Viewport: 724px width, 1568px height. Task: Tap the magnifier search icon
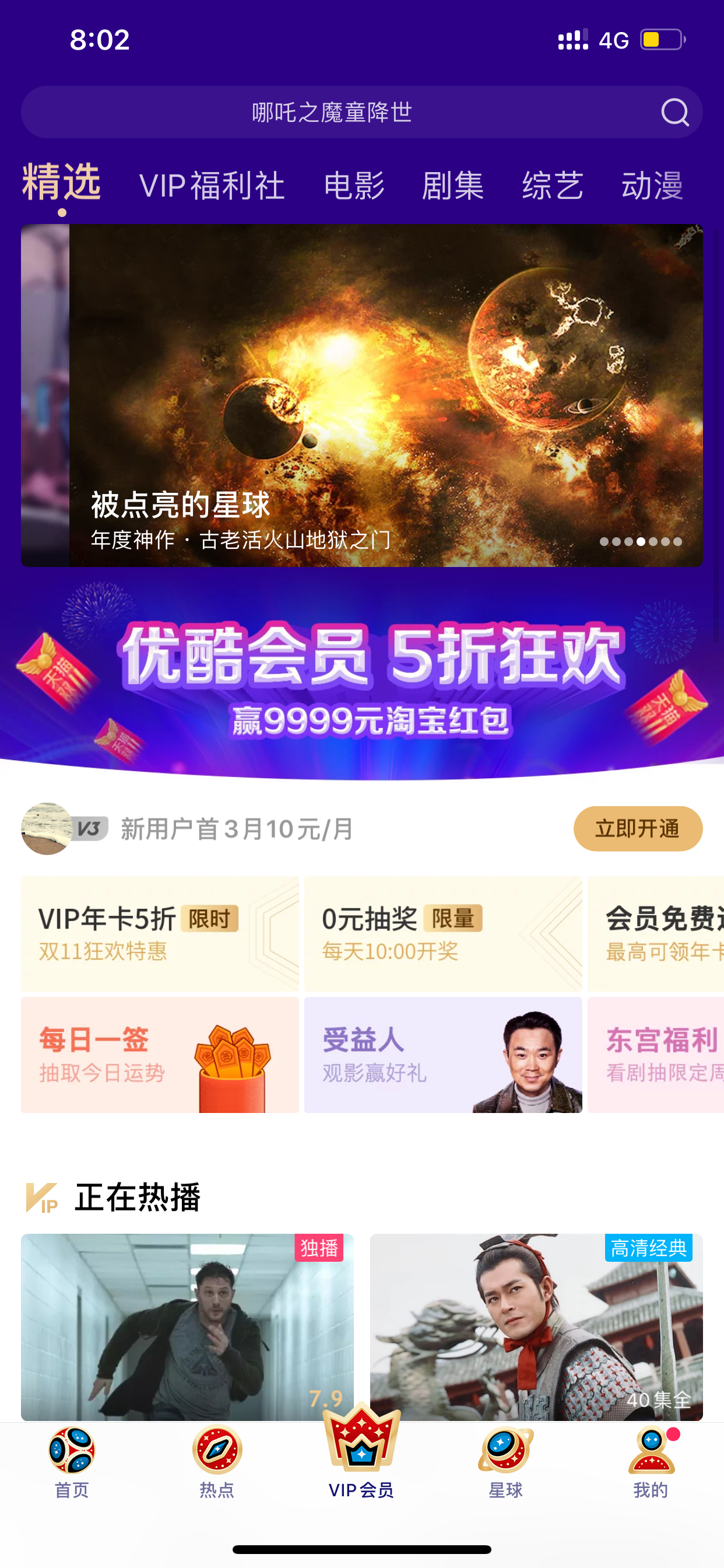674,112
